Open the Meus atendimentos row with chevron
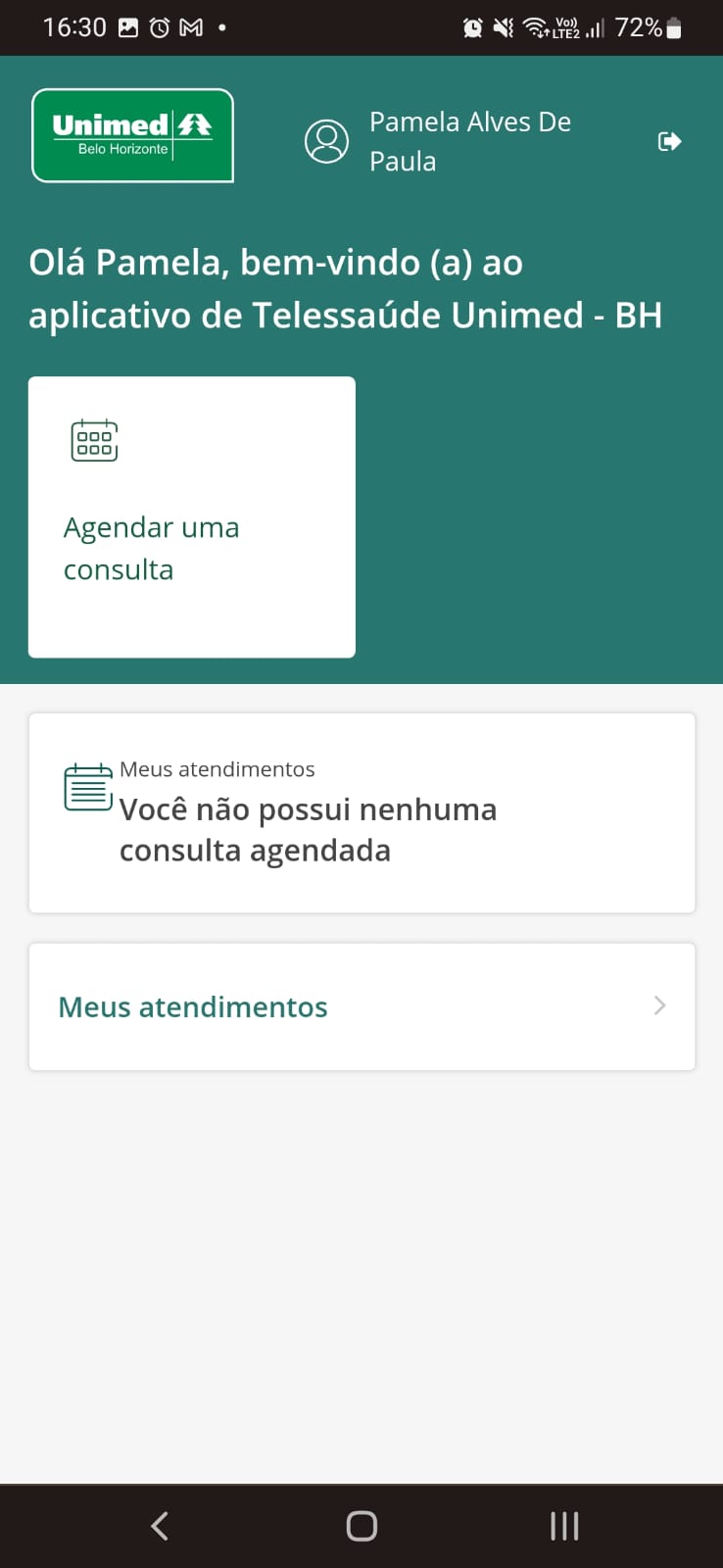Viewport: 723px width, 1568px height. 361,1006
